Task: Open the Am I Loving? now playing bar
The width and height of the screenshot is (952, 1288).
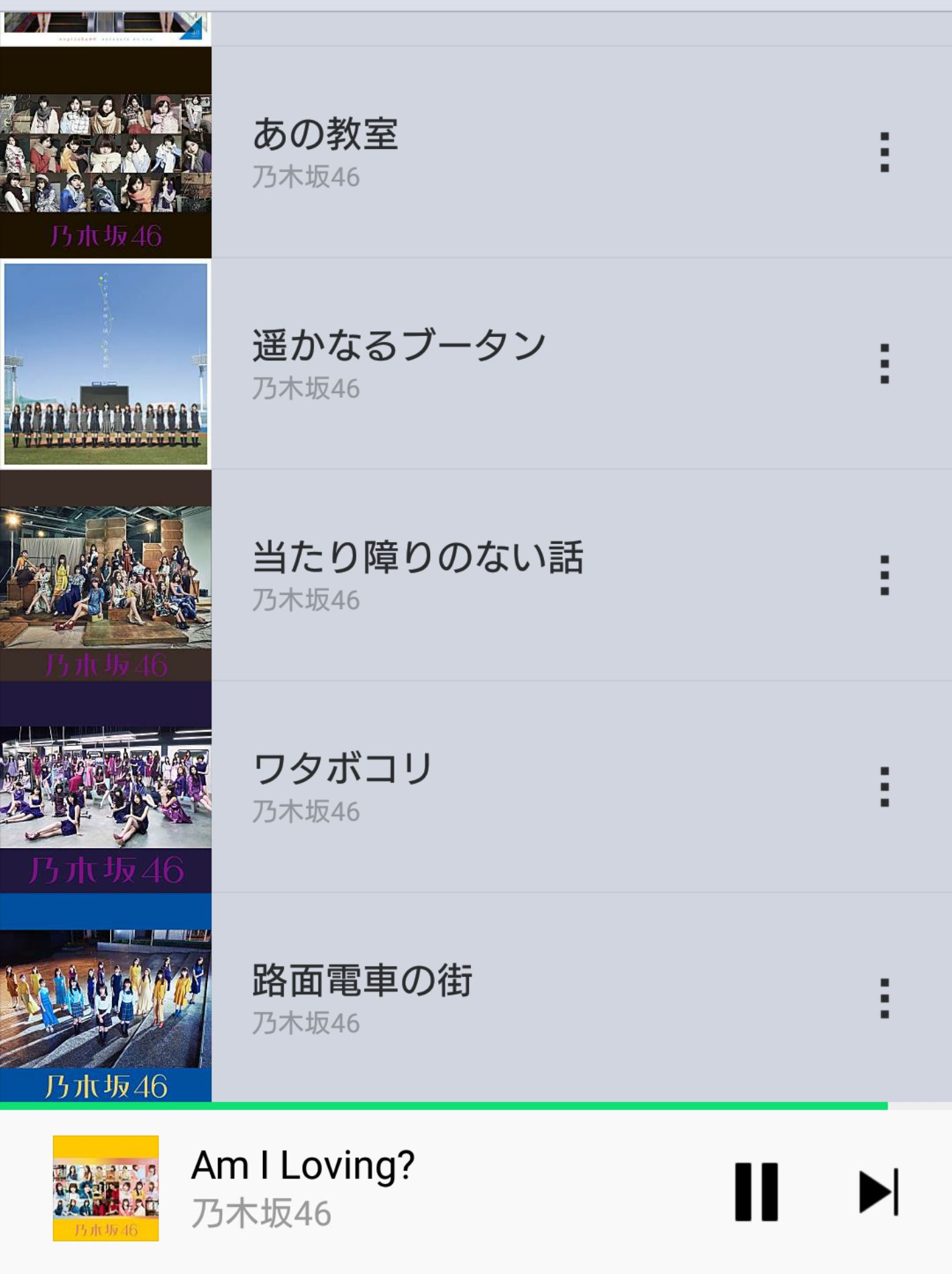Action: [x=403, y=1189]
